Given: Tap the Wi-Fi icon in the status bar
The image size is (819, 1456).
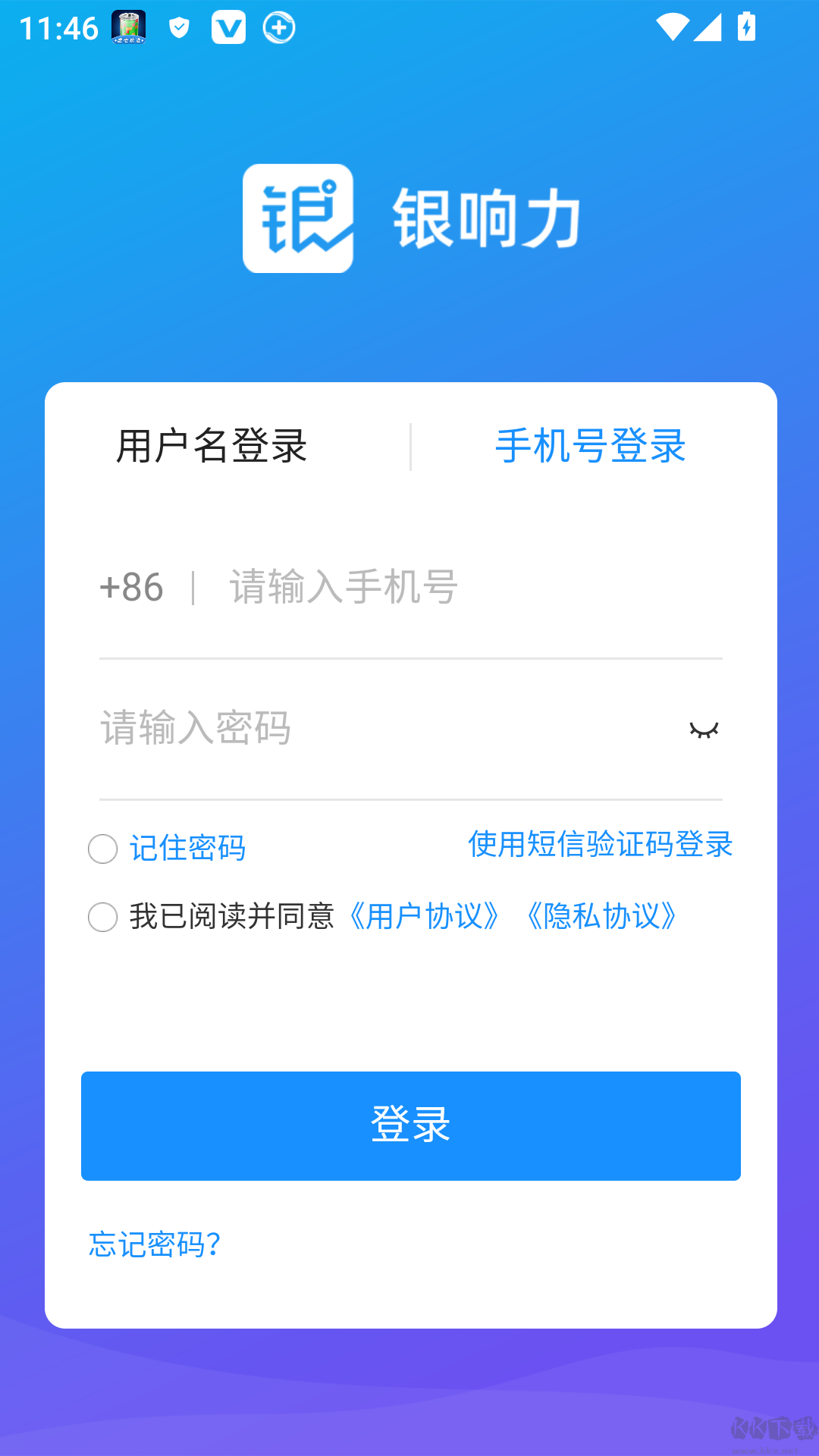Looking at the screenshot, I should [x=671, y=28].
